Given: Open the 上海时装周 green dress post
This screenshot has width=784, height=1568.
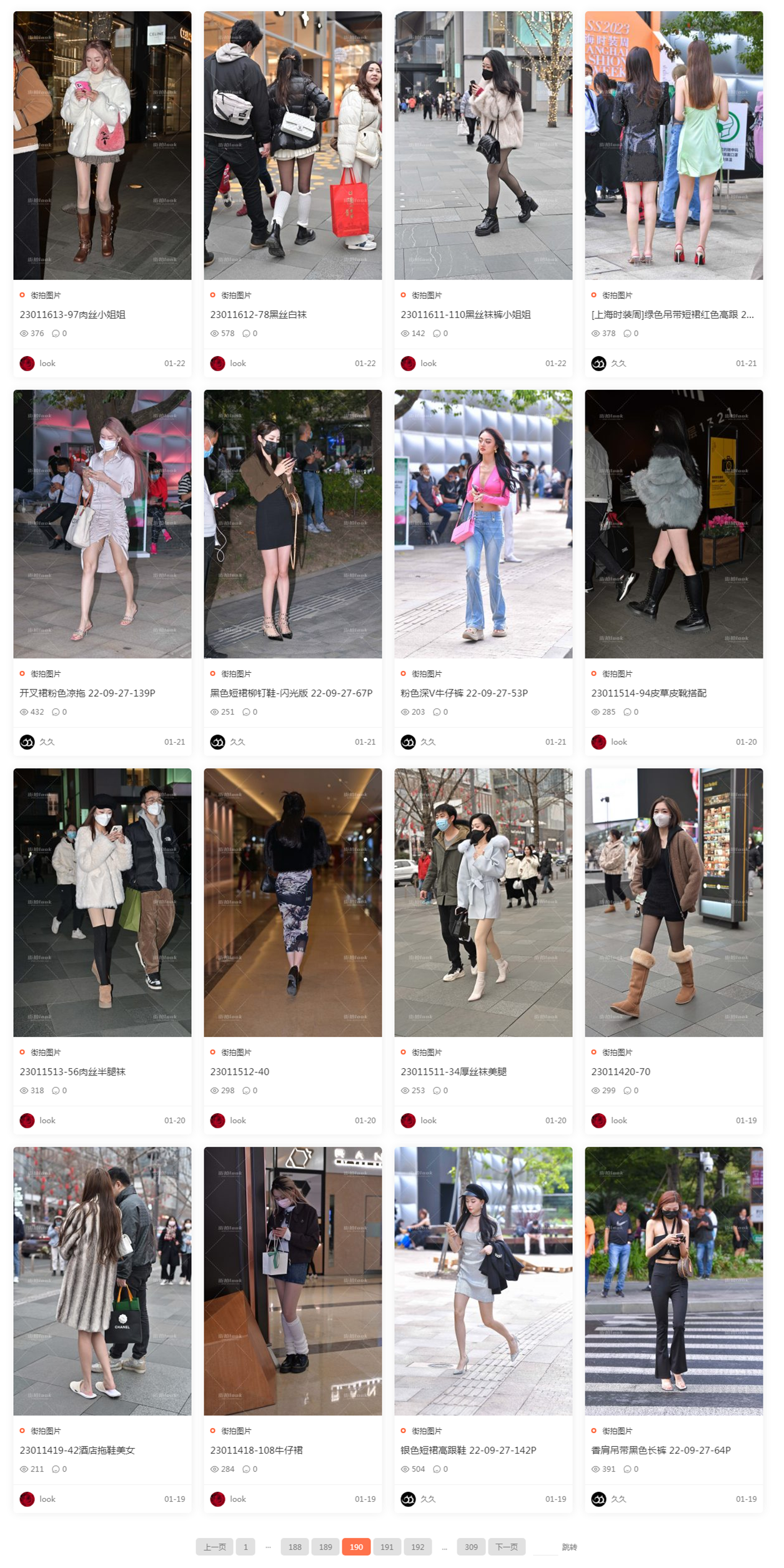Looking at the screenshot, I should 672,315.
